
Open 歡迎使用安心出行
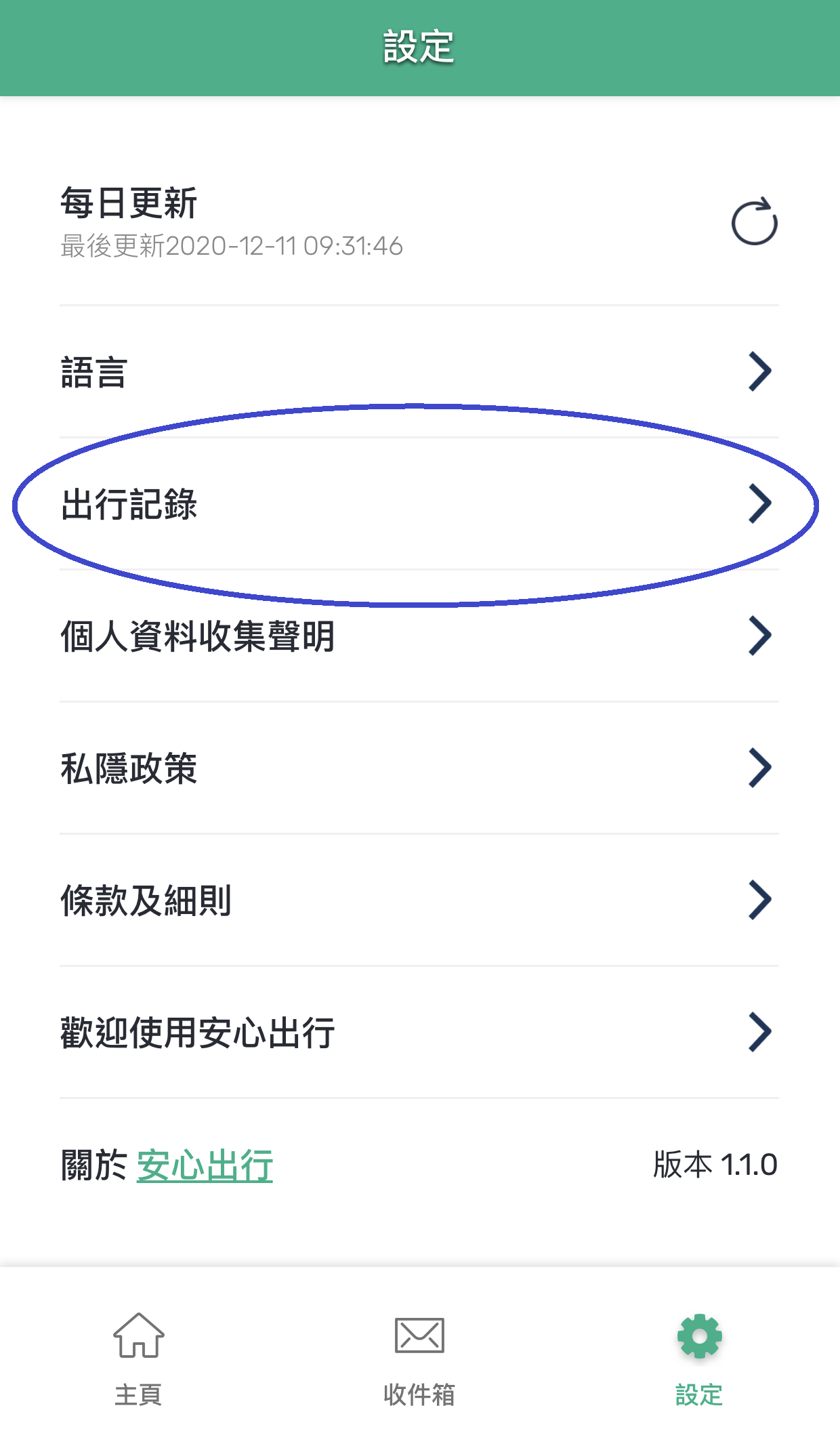pyautogui.click(x=419, y=1033)
